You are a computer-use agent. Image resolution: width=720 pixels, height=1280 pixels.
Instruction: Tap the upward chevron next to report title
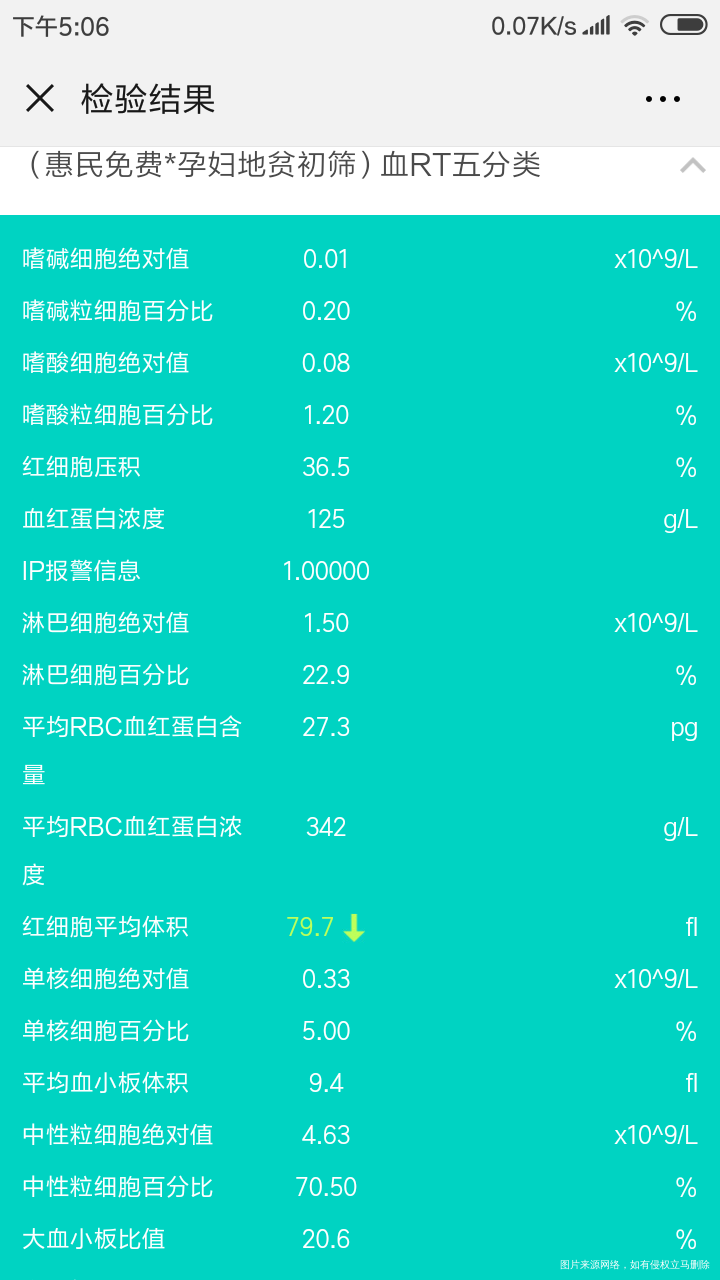click(691, 166)
